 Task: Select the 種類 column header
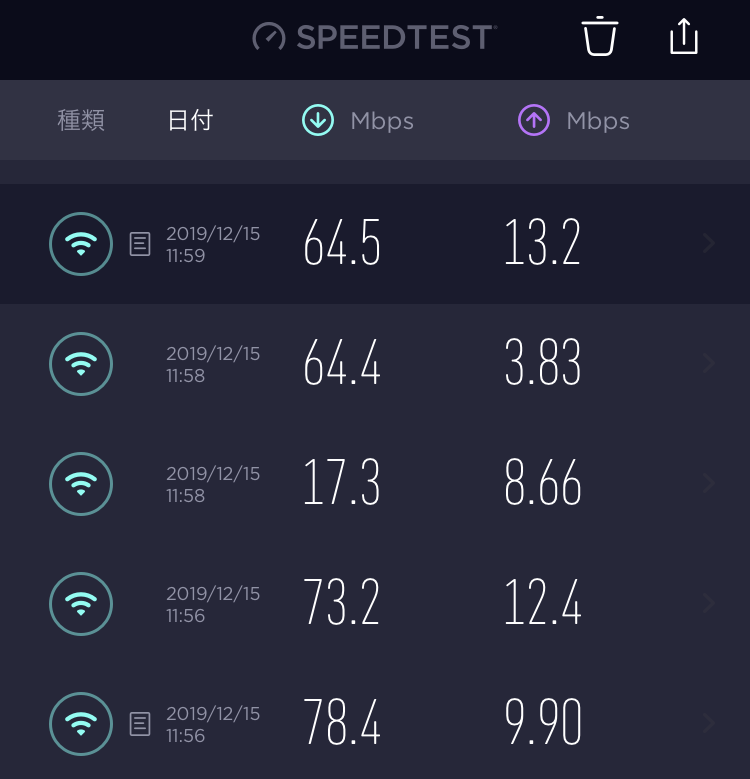pos(80,120)
